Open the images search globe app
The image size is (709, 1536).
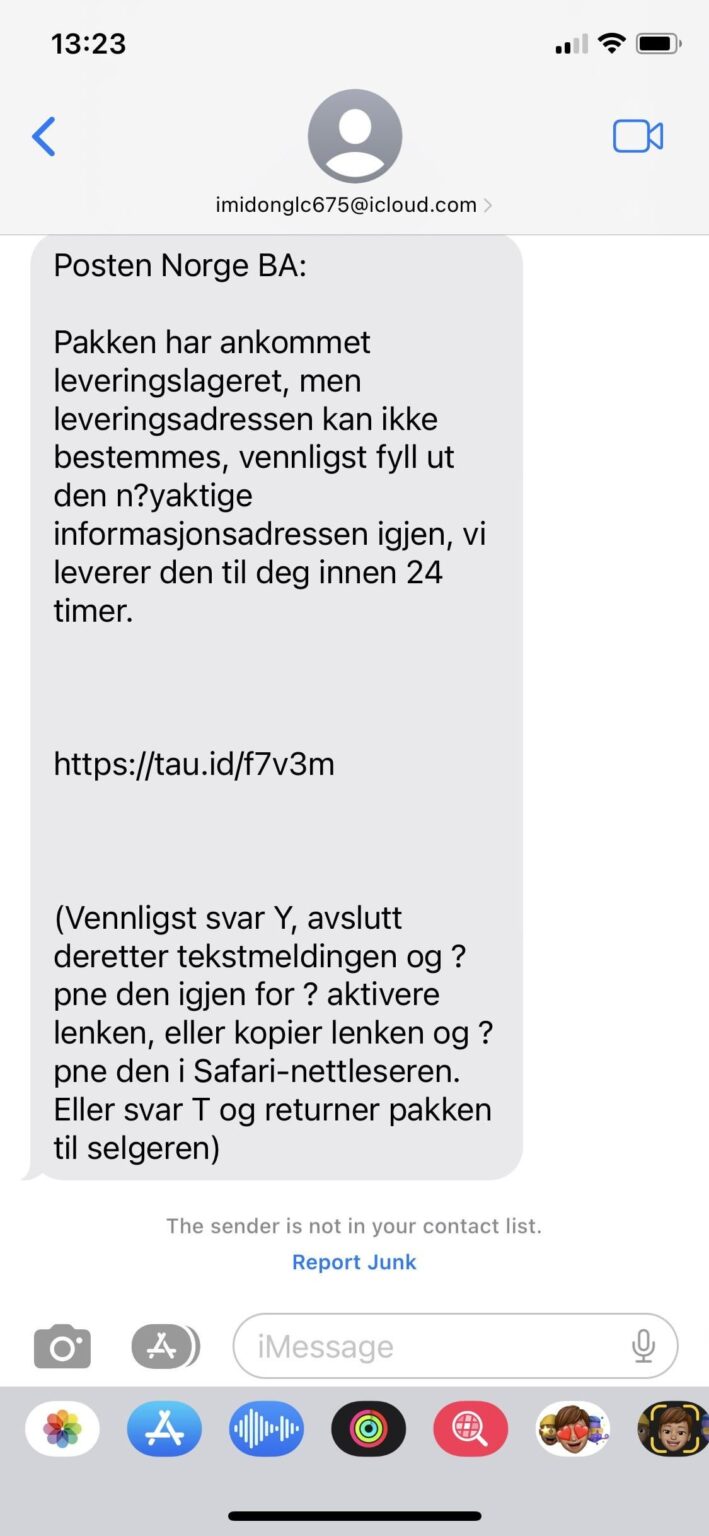[470, 1428]
